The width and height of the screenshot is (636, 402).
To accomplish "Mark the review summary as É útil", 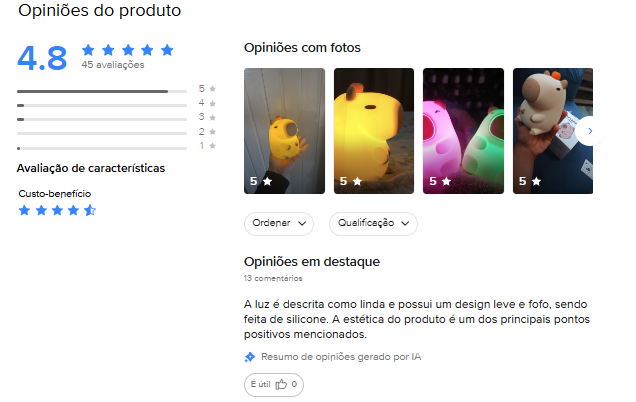I will (274, 384).
